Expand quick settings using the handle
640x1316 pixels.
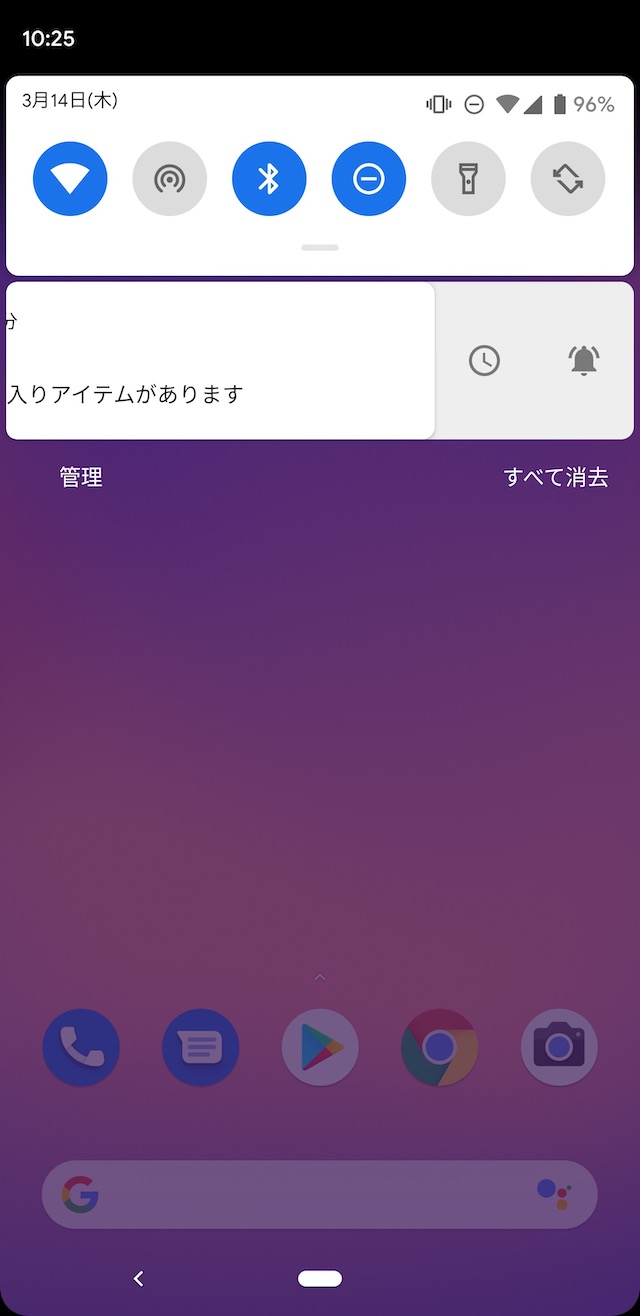pyautogui.click(x=320, y=247)
